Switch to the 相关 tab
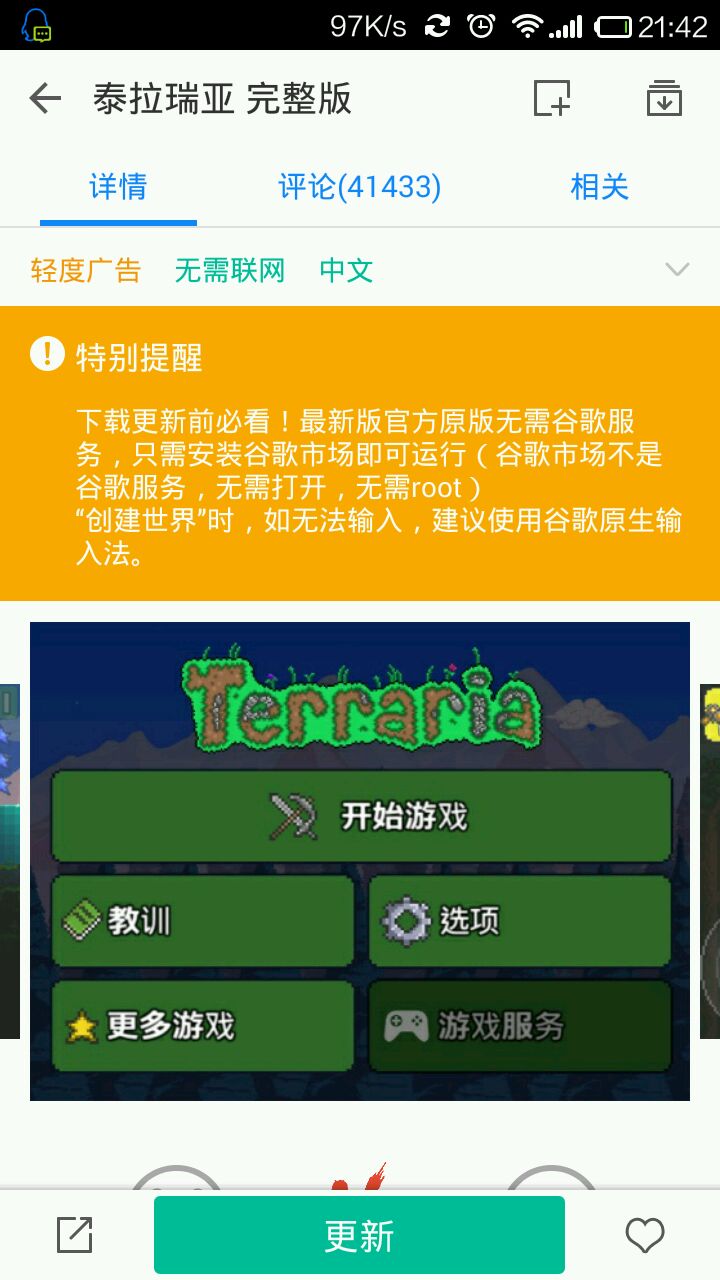Screen dimensions: 720x1280 pyautogui.click(x=599, y=187)
